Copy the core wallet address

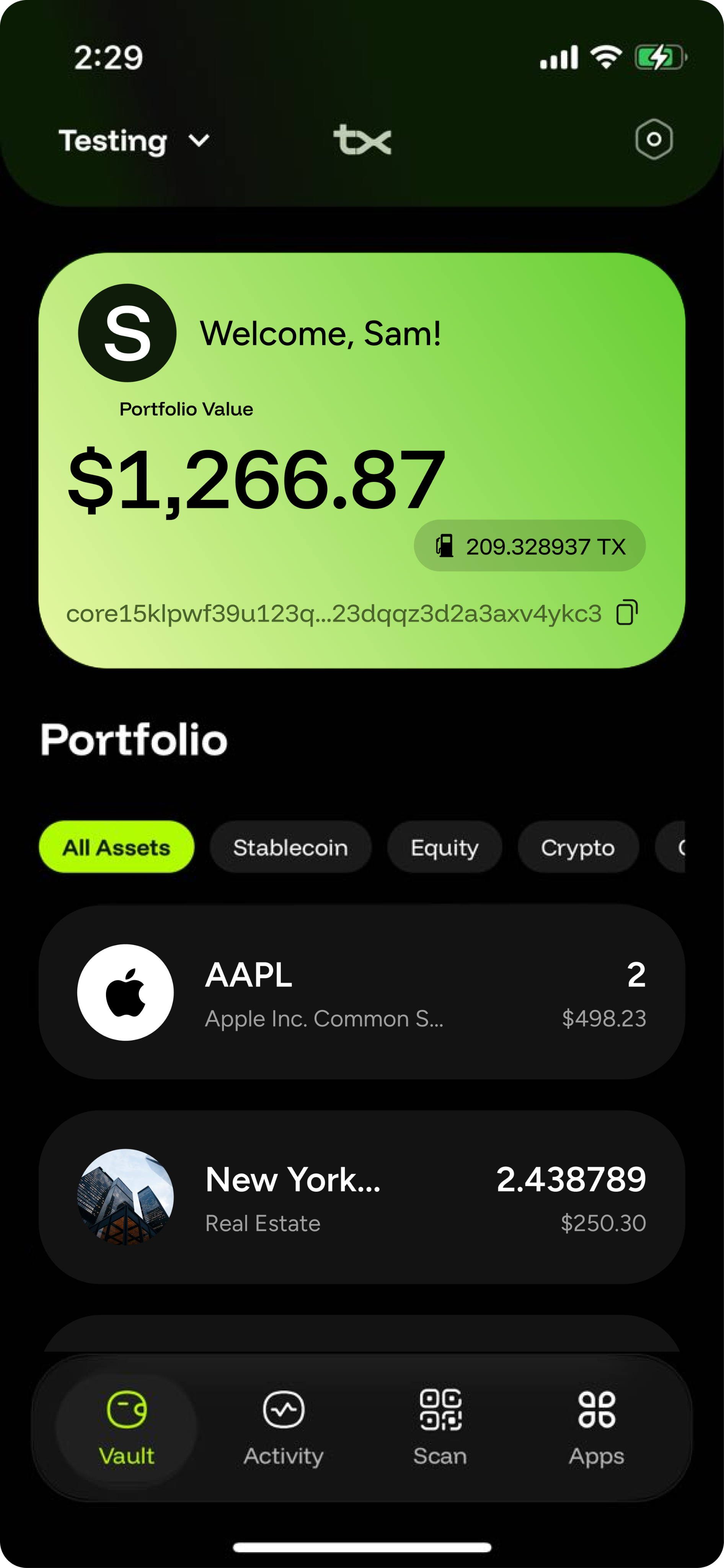(627, 612)
